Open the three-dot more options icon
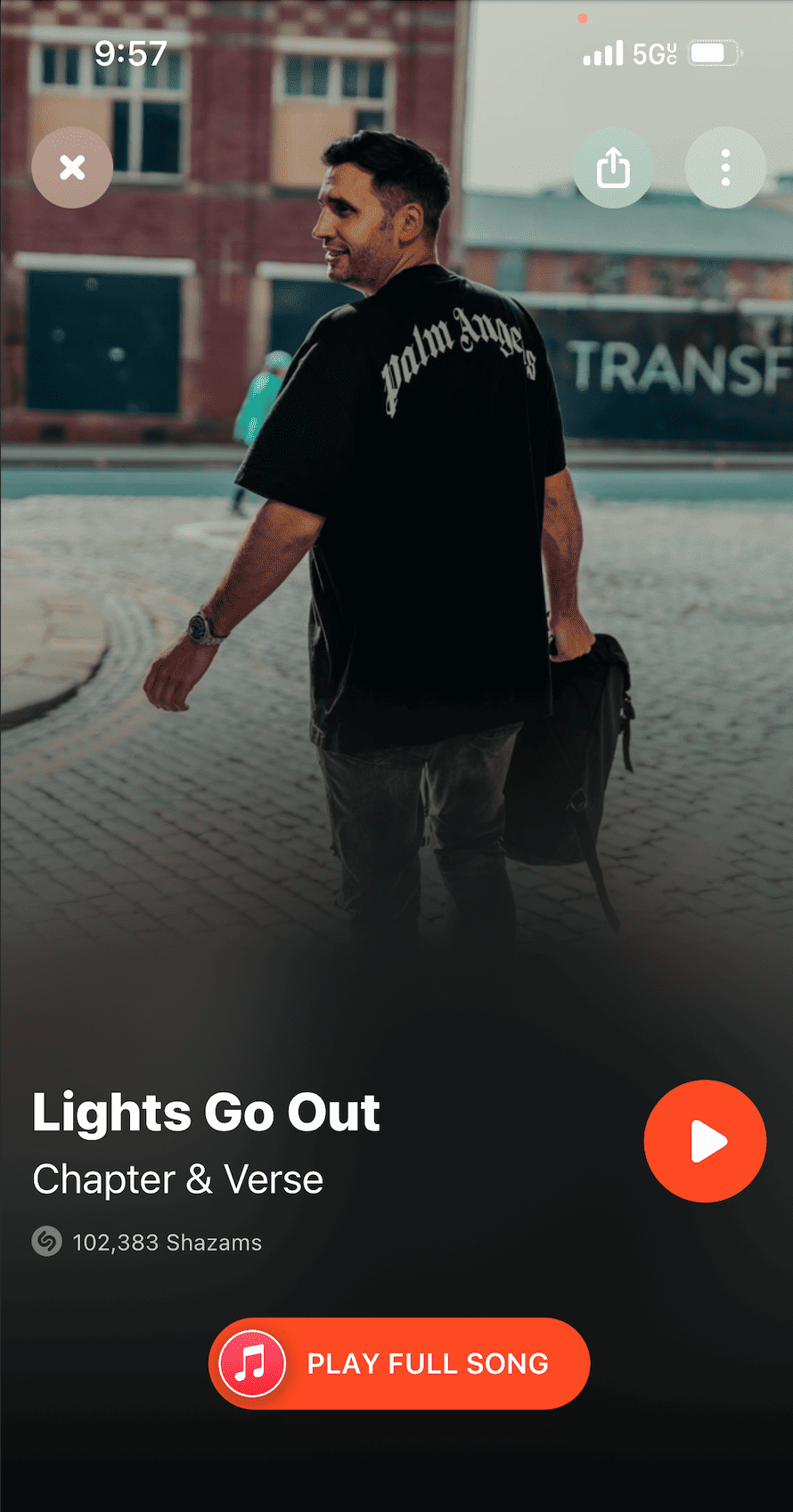Image resolution: width=793 pixels, height=1512 pixels. point(724,167)
